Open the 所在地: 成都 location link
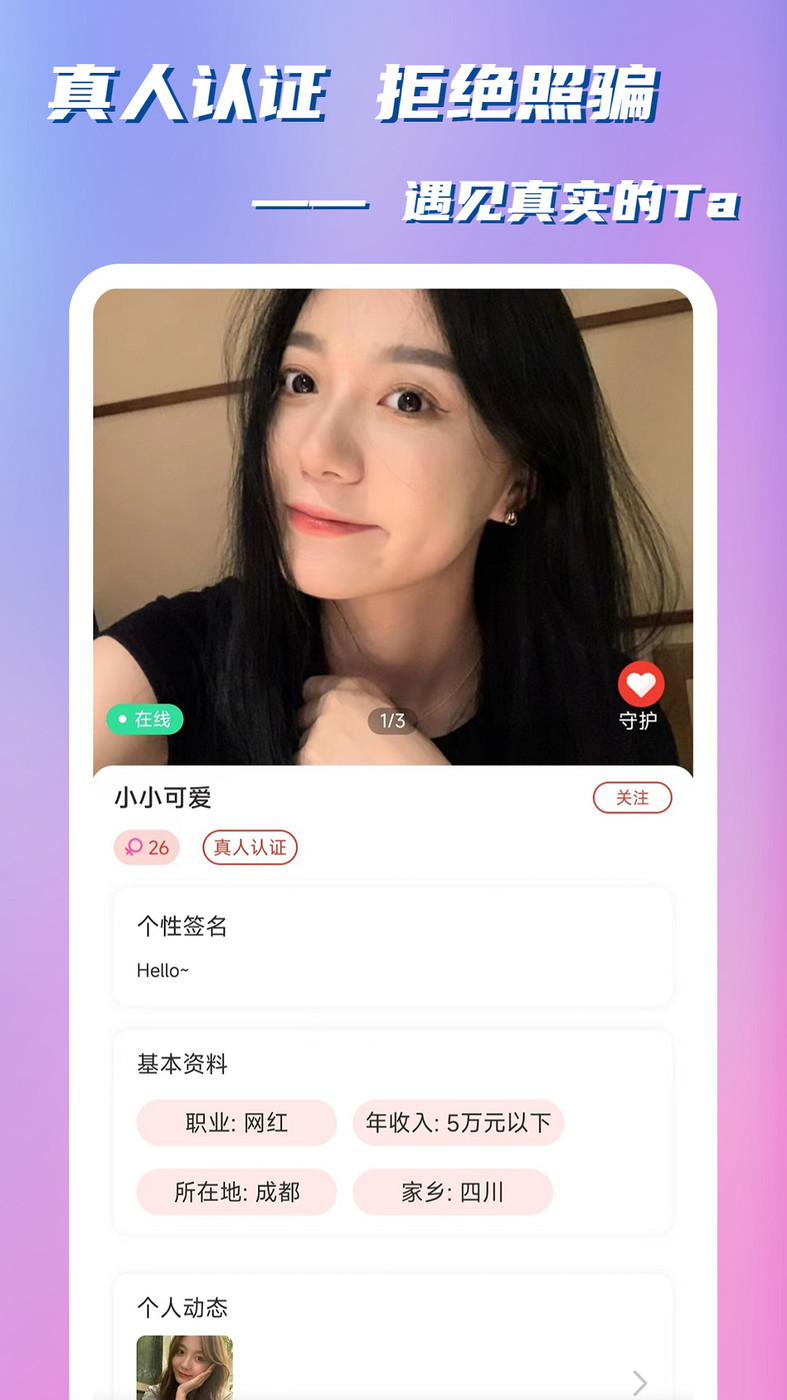This screenshot has width=787, height=1400. (x=236, y=1192)
